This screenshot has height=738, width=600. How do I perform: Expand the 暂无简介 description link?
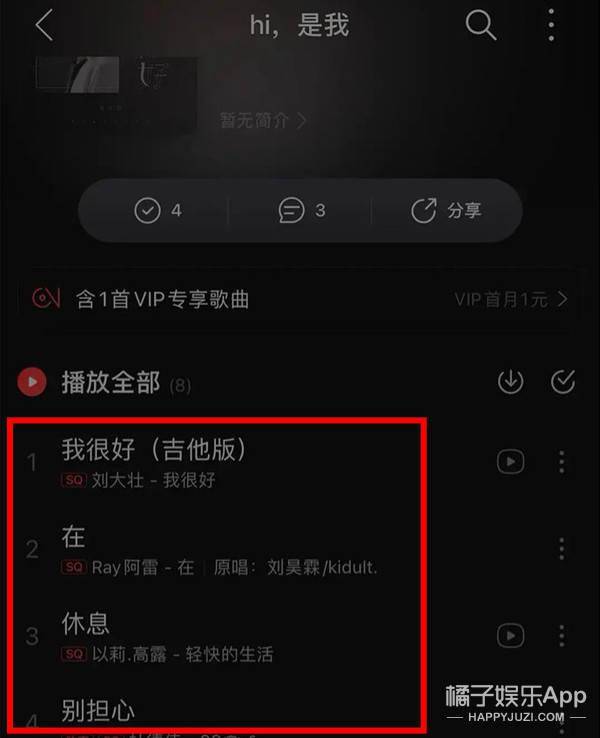263,120
